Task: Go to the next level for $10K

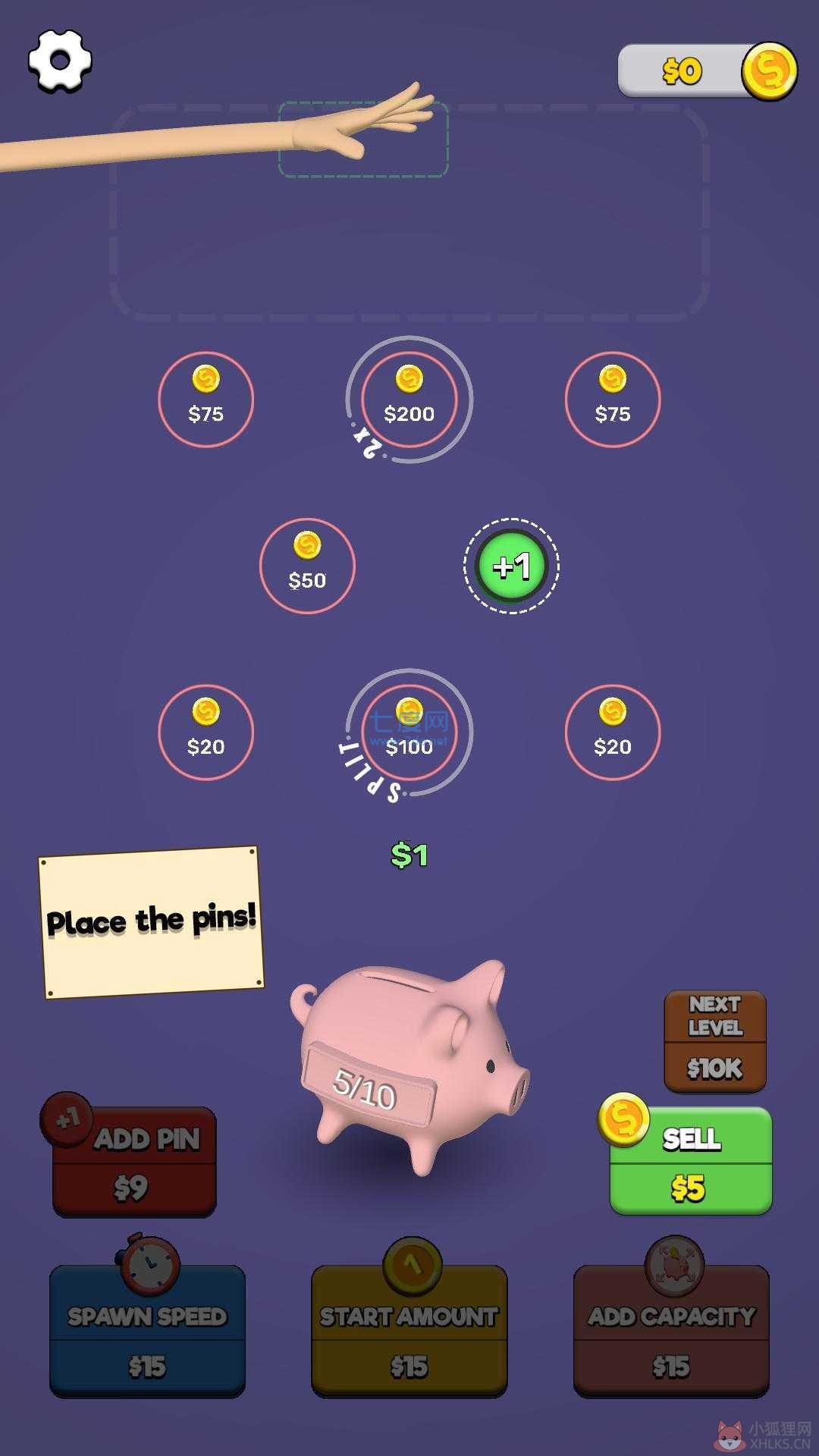Action: click(x=715, y=1040)
